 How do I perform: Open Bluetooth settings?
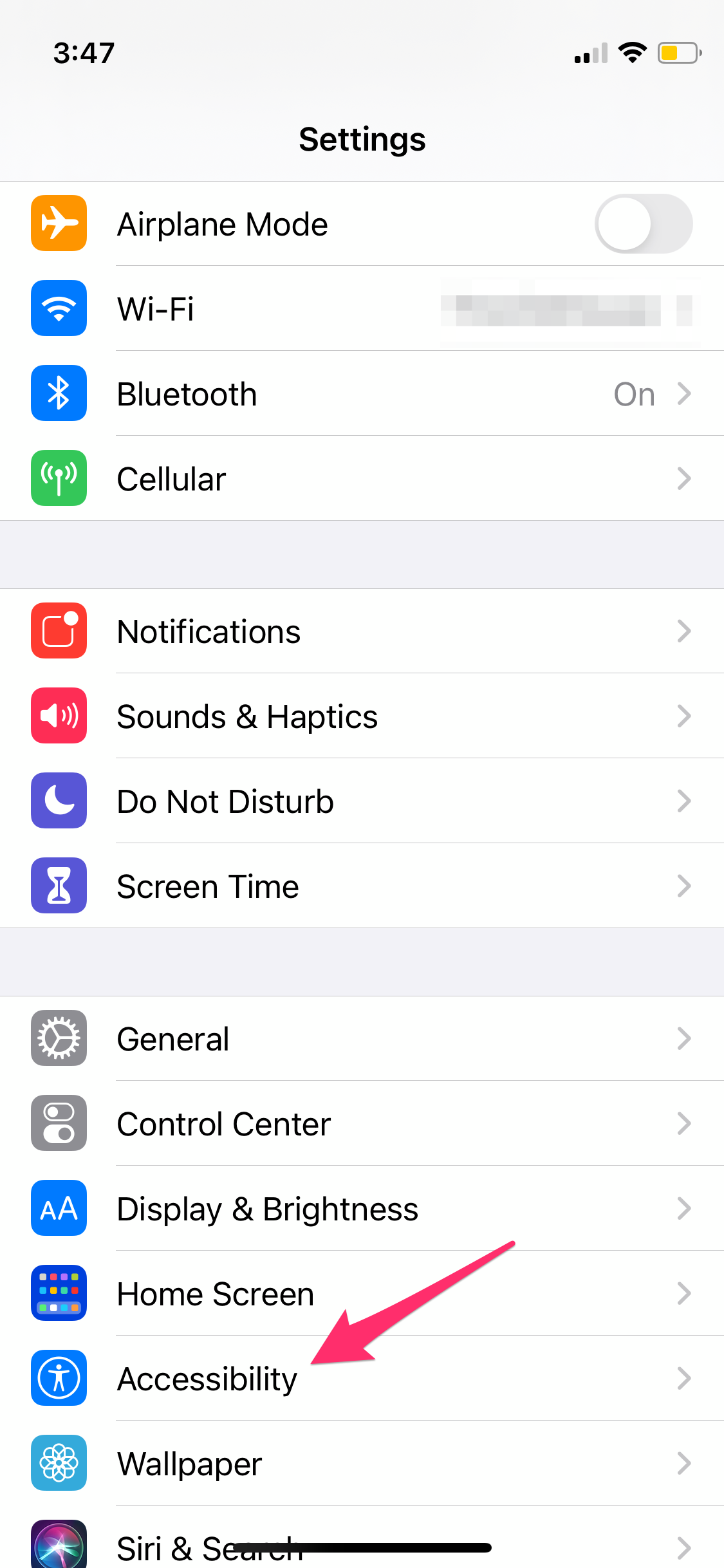(362, 394)
